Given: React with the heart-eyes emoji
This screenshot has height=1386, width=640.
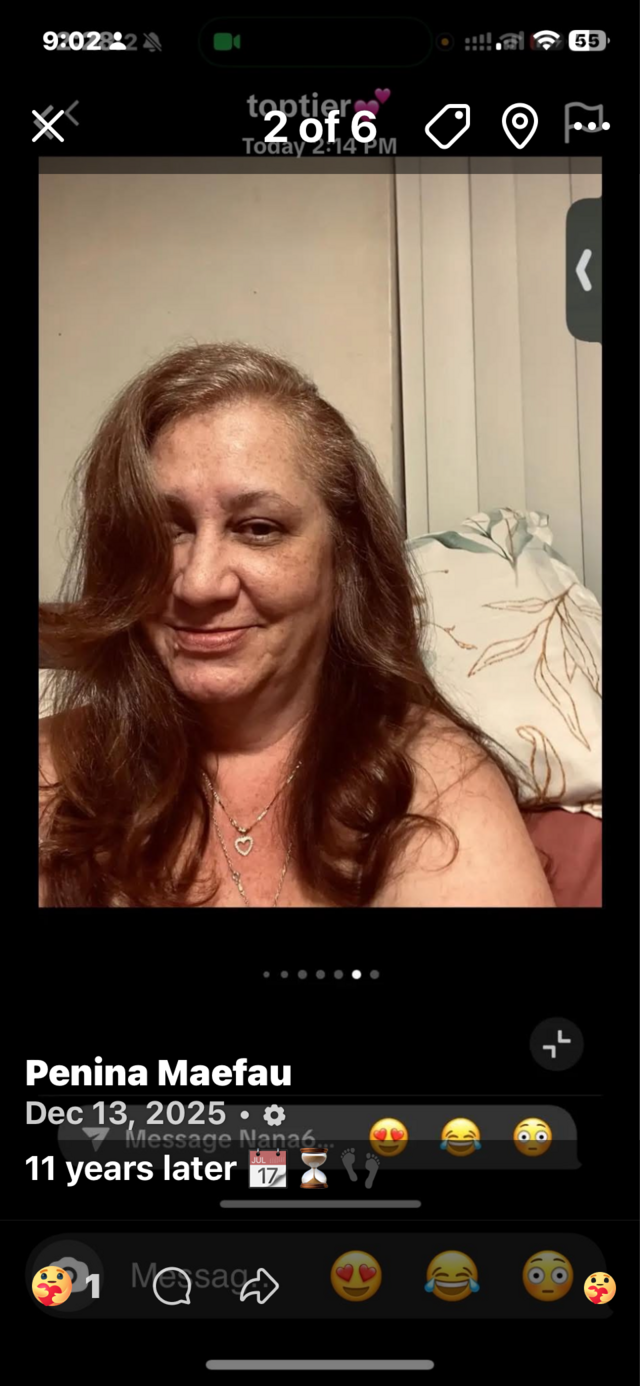Looking at the screenshot, I should point(356,1276).
